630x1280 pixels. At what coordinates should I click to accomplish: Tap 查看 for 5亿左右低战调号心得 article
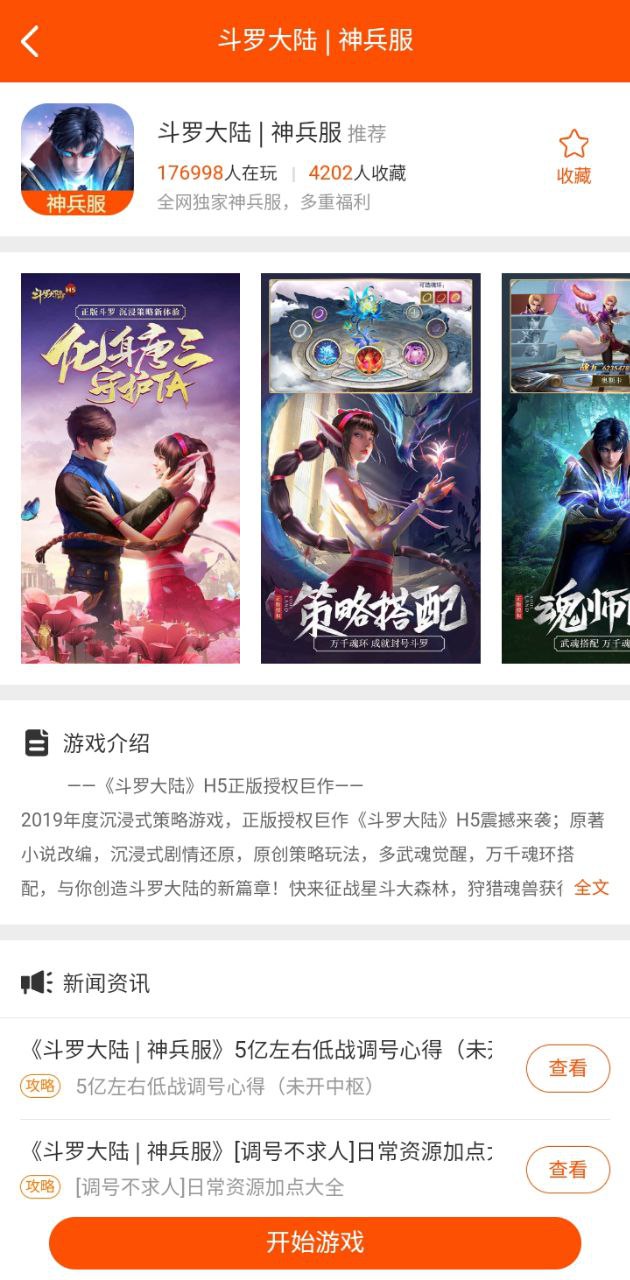click(x=567, y=1068)
